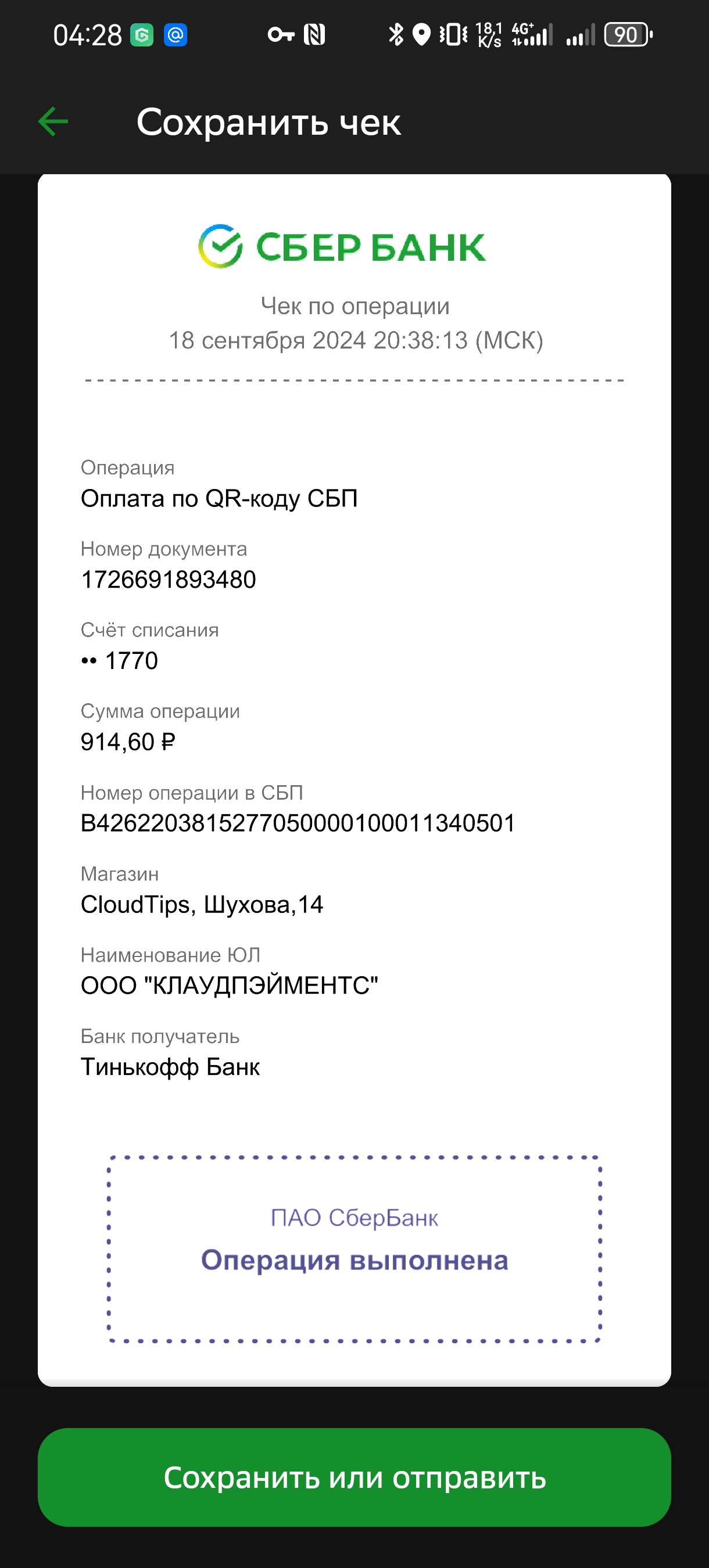
Task: Go back using the green arrow
Action: pos(53,122)
